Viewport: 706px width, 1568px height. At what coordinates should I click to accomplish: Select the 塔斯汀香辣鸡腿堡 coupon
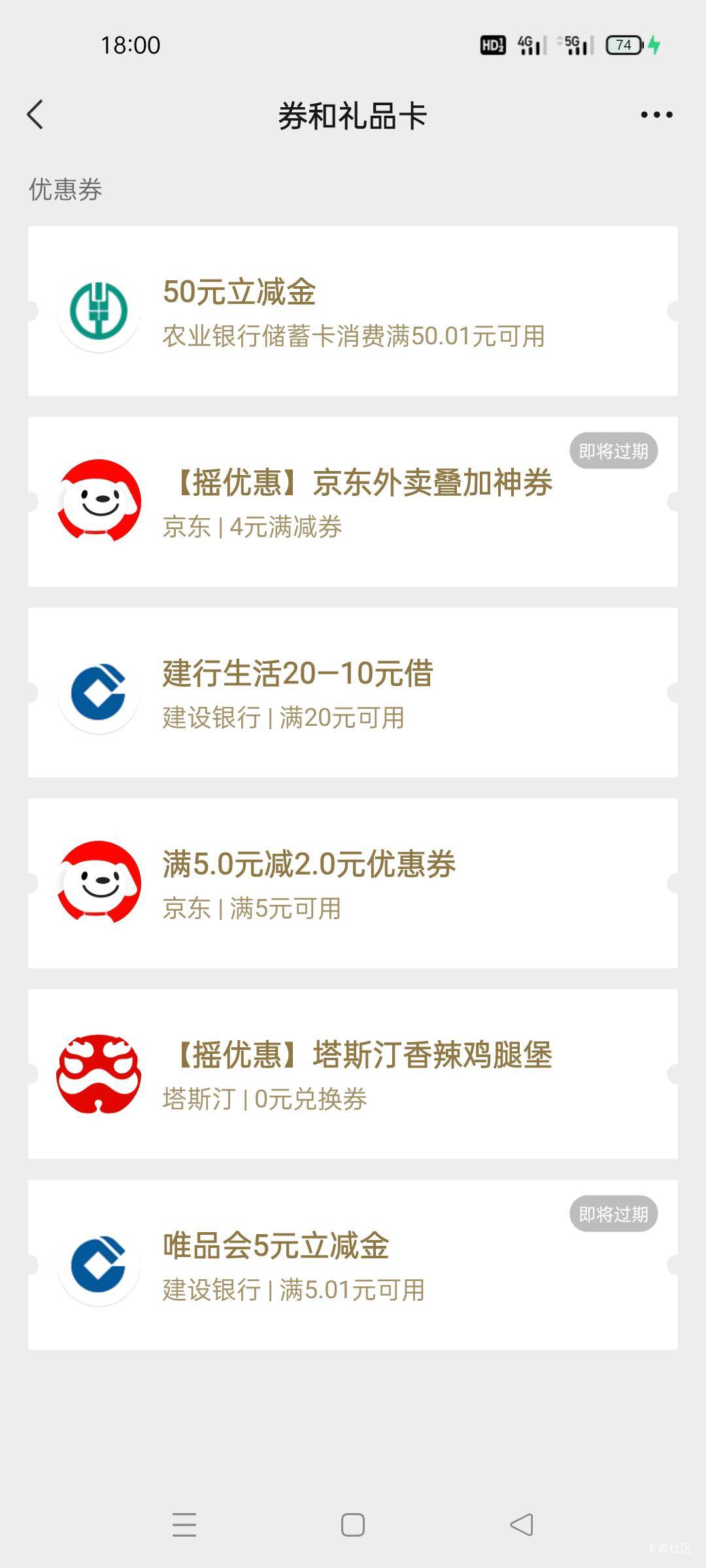coord(353,1074)
